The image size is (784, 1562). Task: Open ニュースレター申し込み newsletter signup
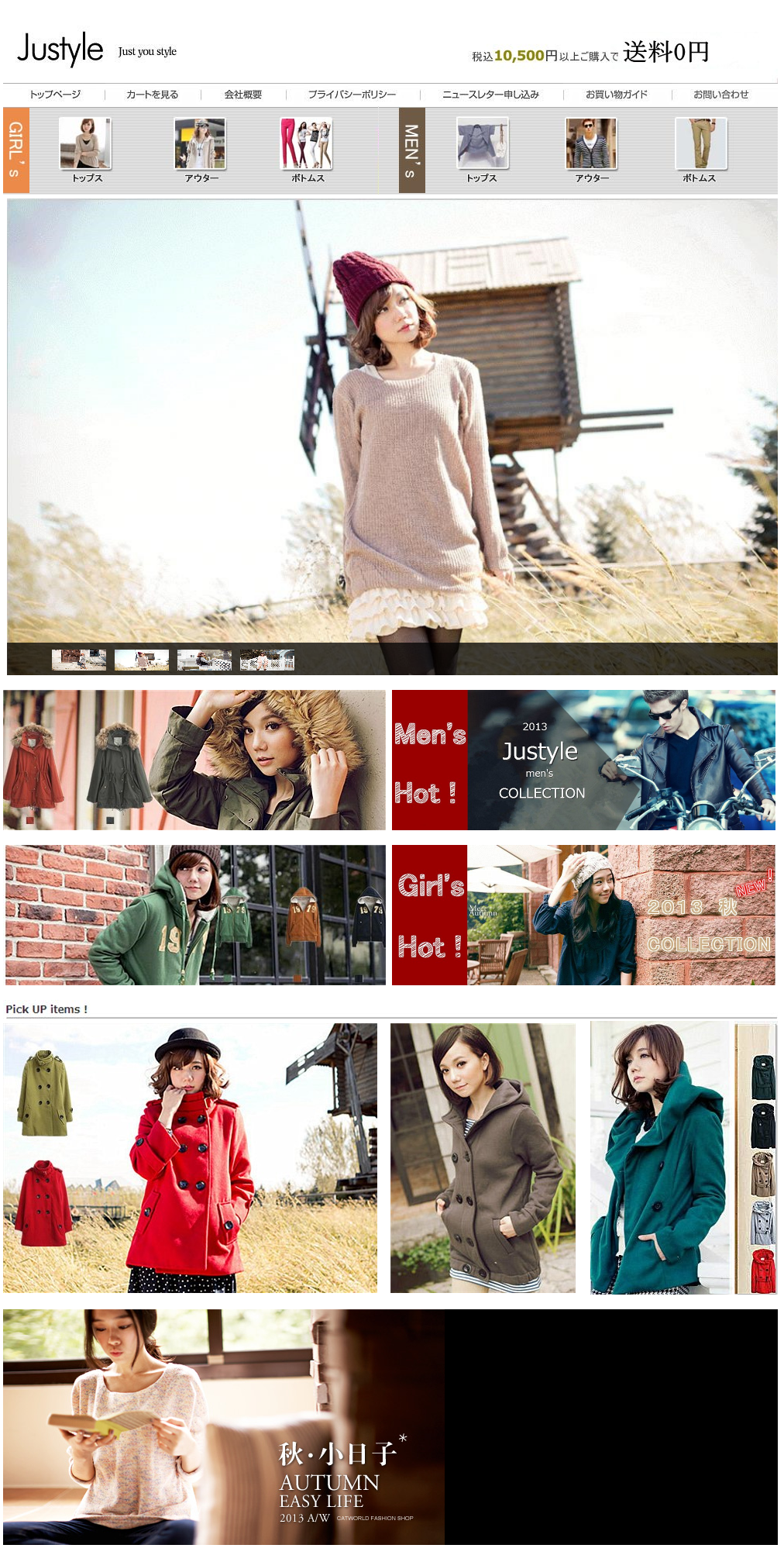point(490,95)
